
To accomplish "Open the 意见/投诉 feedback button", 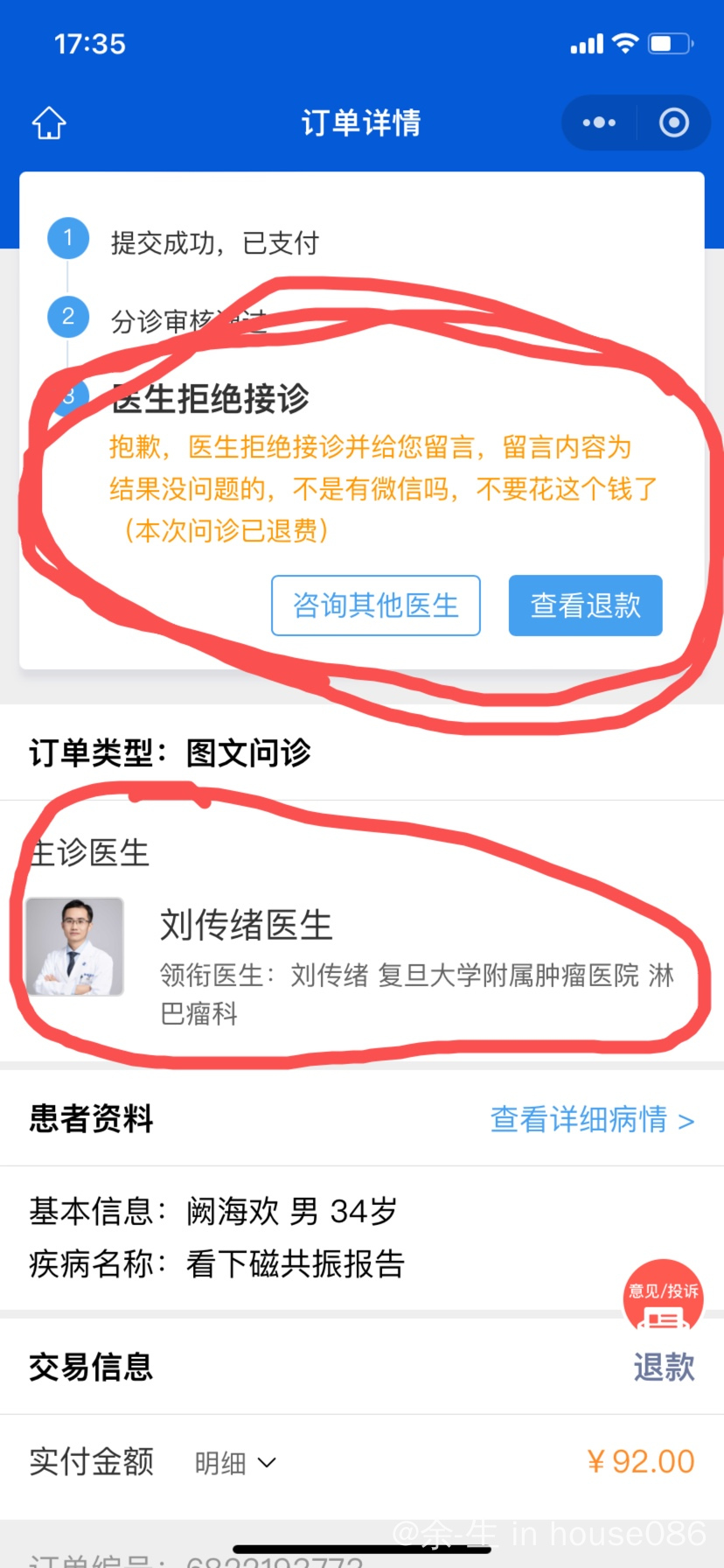I will point(664,1298).
